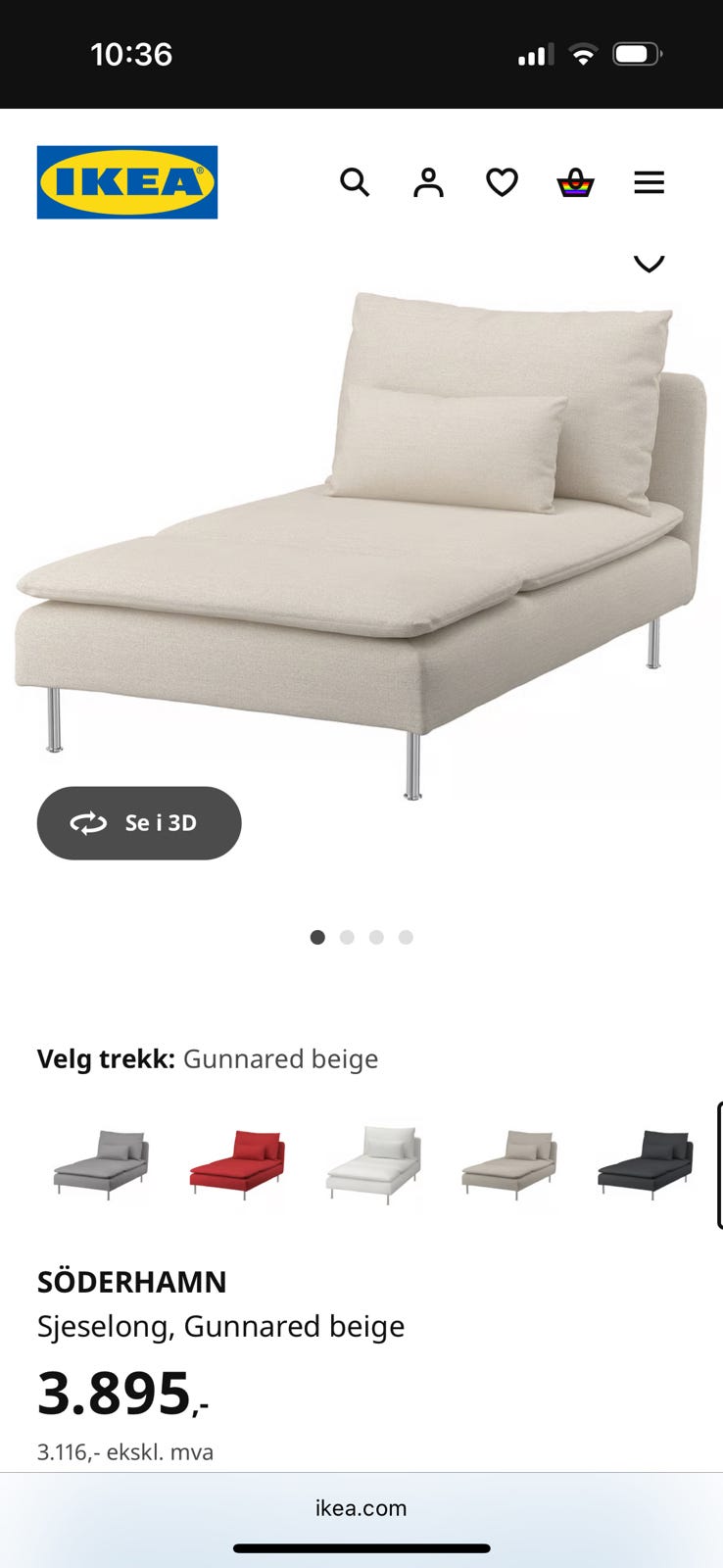723x1568 pixels.
Task: Click the user profile icon
Action: (x=428, y=182)
